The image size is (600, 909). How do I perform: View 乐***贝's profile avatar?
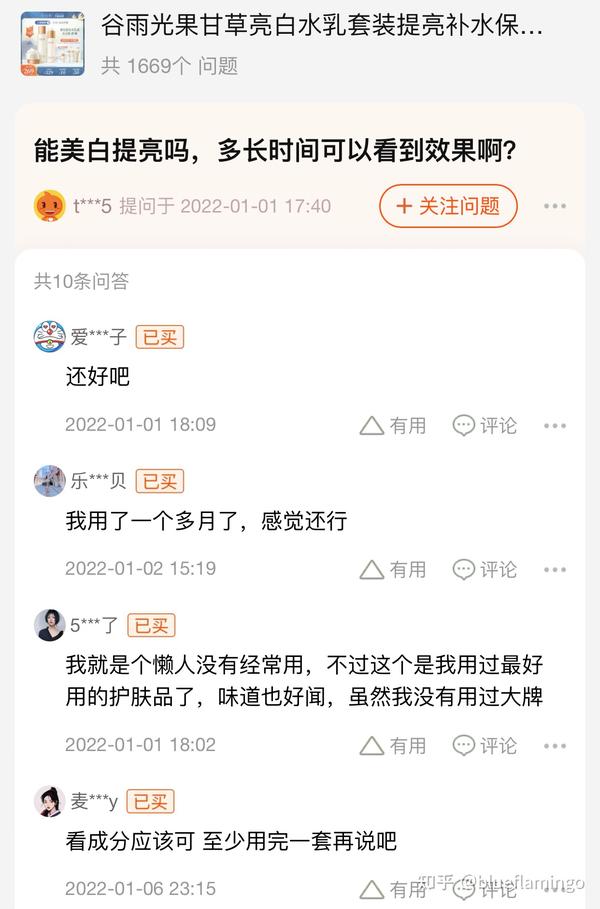(49, 481)
